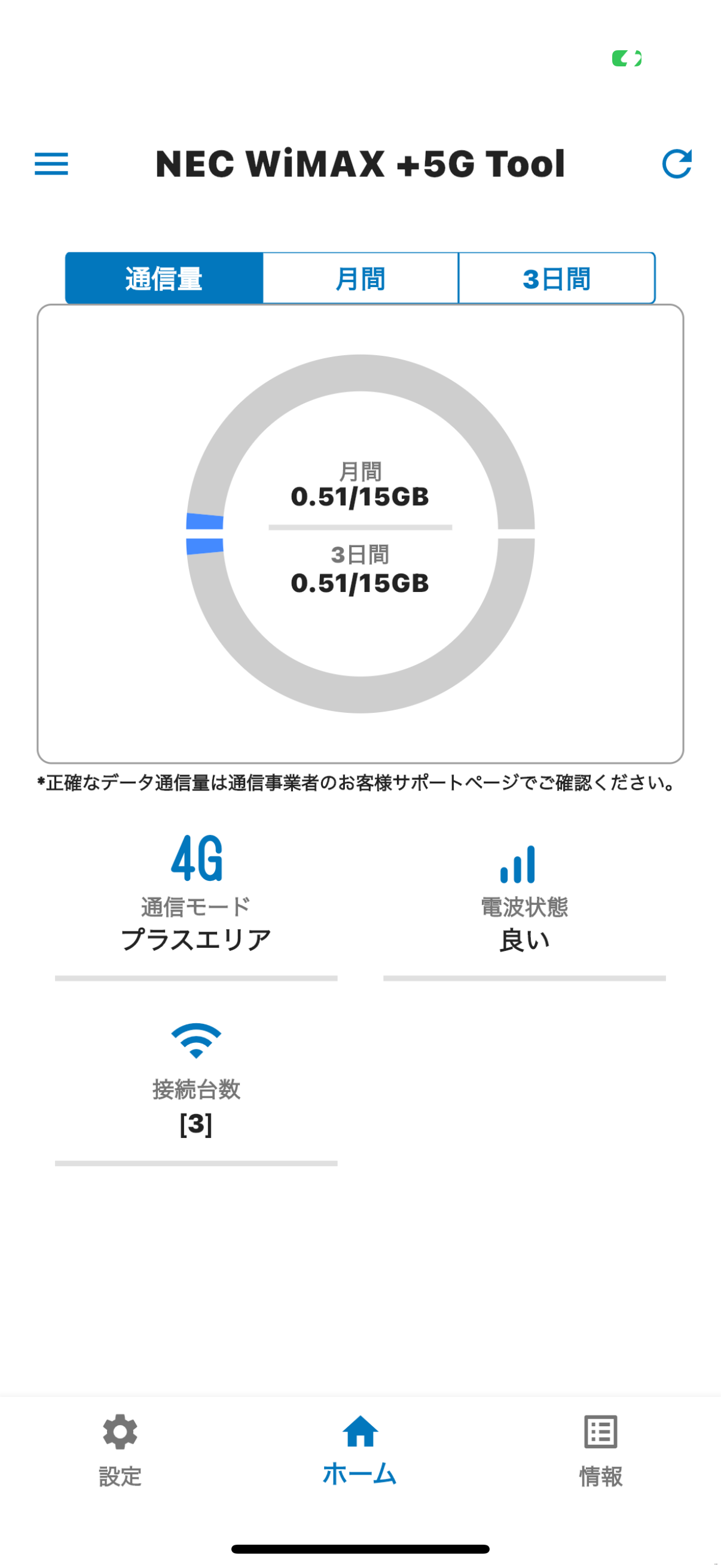This screenshot has height=1568, width=721.
Task: Switch to the 月間 tab
Action: tap(360, 278)
